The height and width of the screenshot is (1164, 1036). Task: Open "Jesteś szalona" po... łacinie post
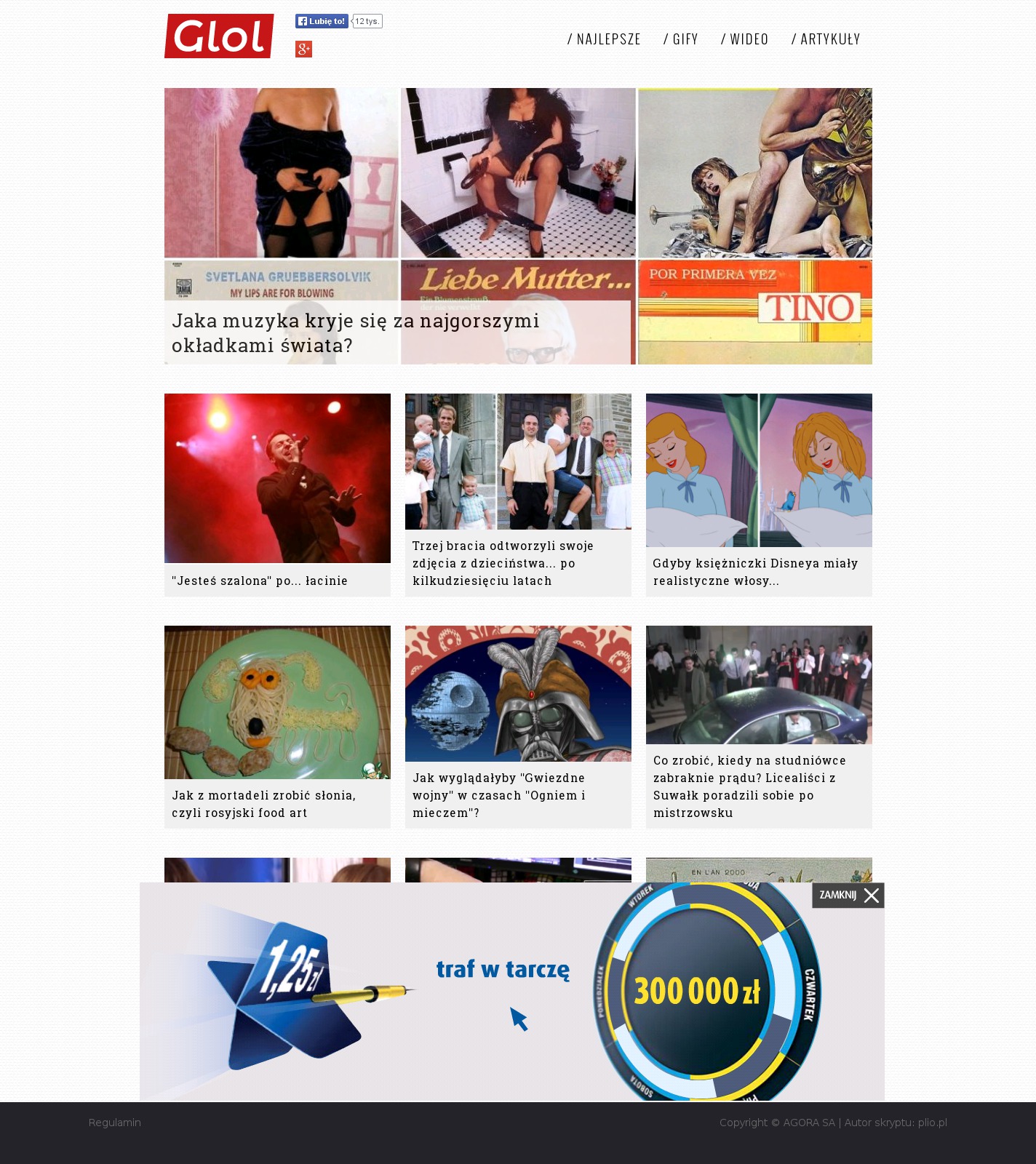(x=260, y=581)
